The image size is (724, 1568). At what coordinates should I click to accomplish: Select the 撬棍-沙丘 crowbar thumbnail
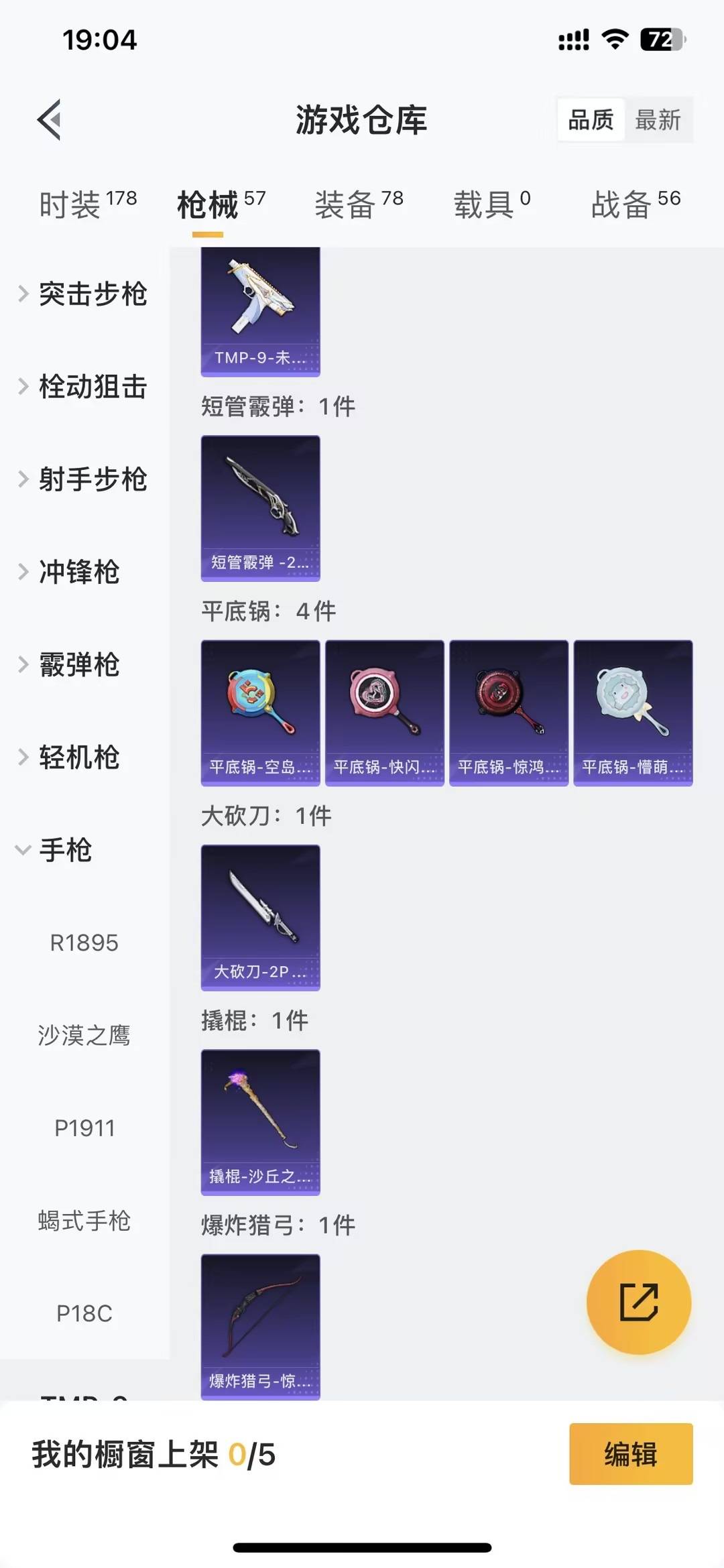tap(260, 1120)
